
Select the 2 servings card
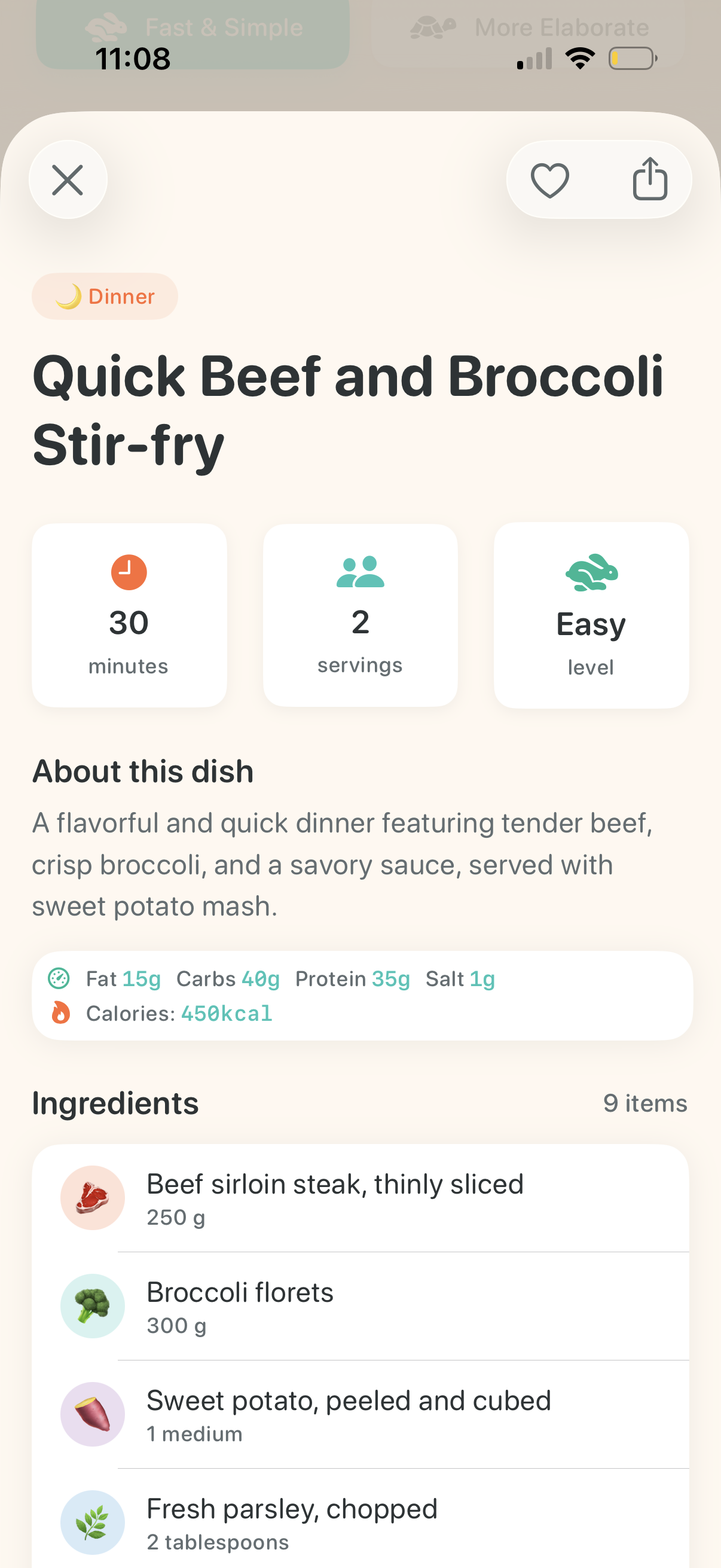coord(360,614)
